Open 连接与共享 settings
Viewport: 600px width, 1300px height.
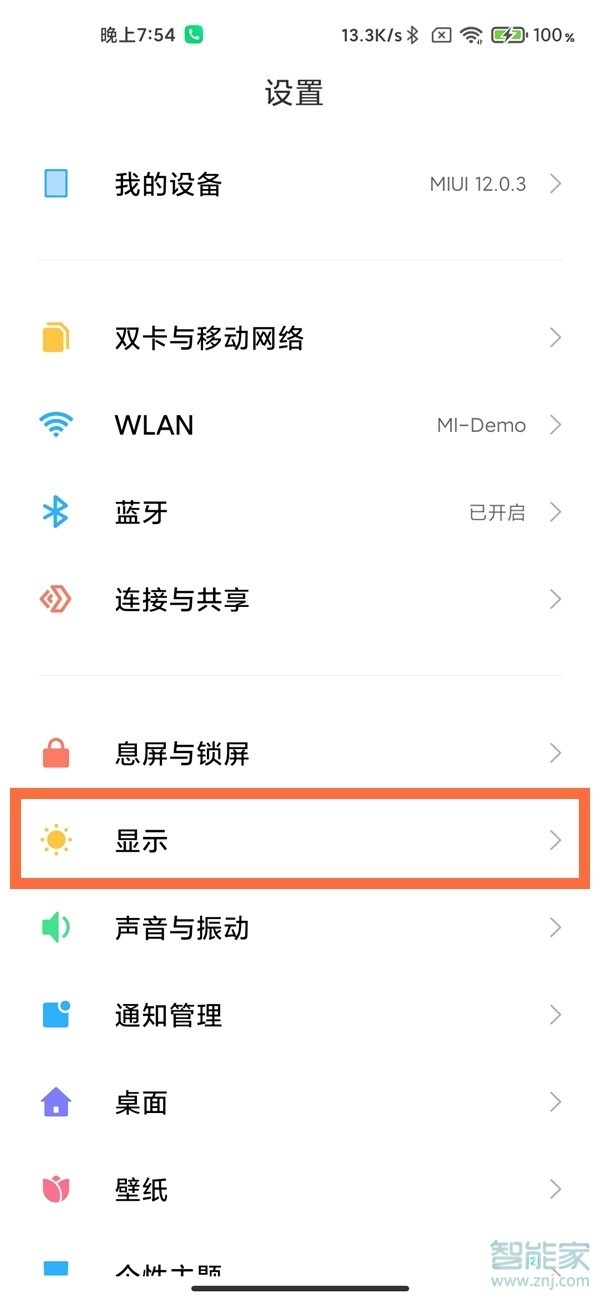300,600
